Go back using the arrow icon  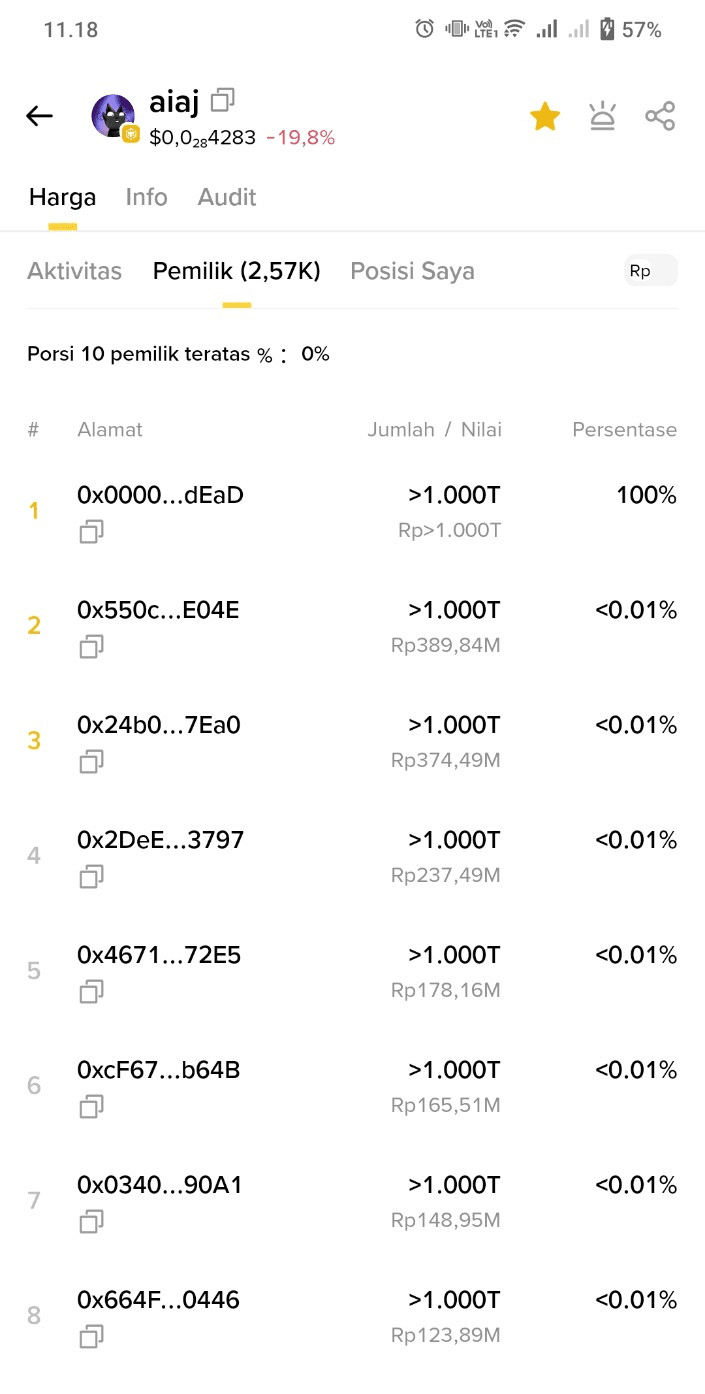(x=39, y=117)
